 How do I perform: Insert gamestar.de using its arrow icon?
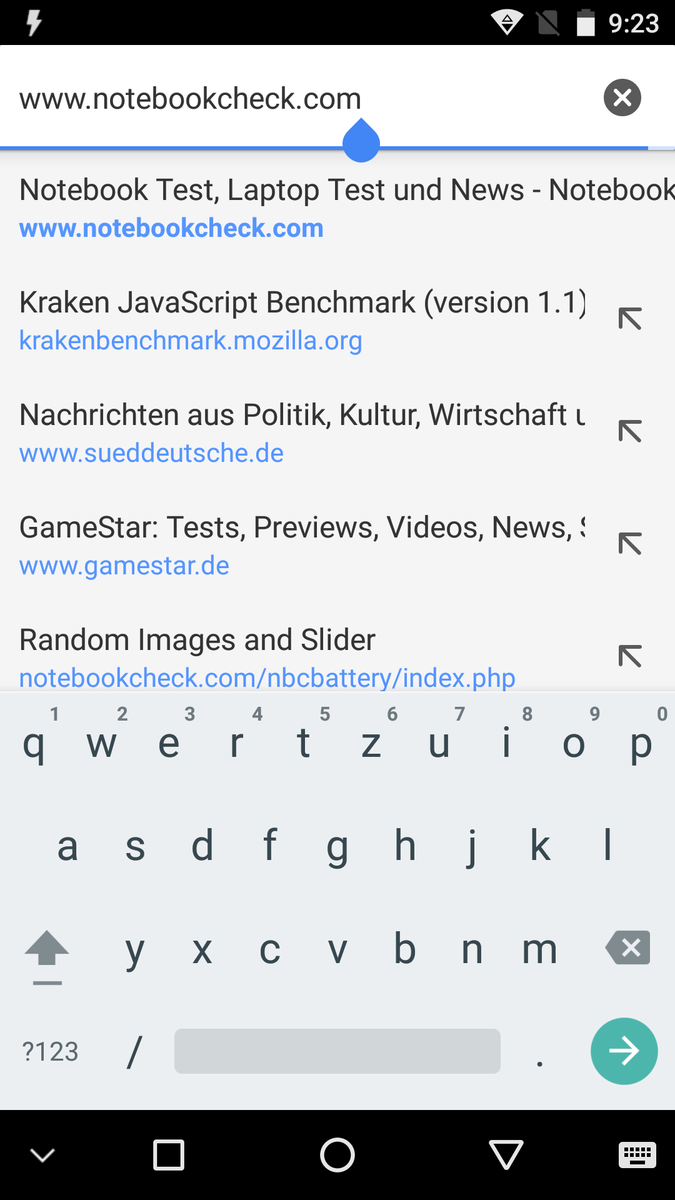coord(629,544)
